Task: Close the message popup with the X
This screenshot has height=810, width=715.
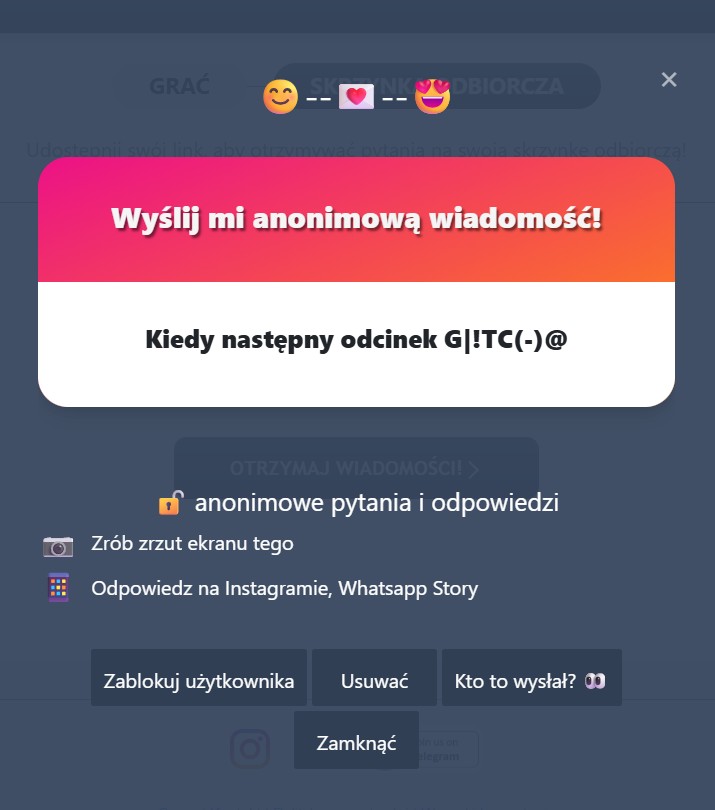Action: (669, 80)
